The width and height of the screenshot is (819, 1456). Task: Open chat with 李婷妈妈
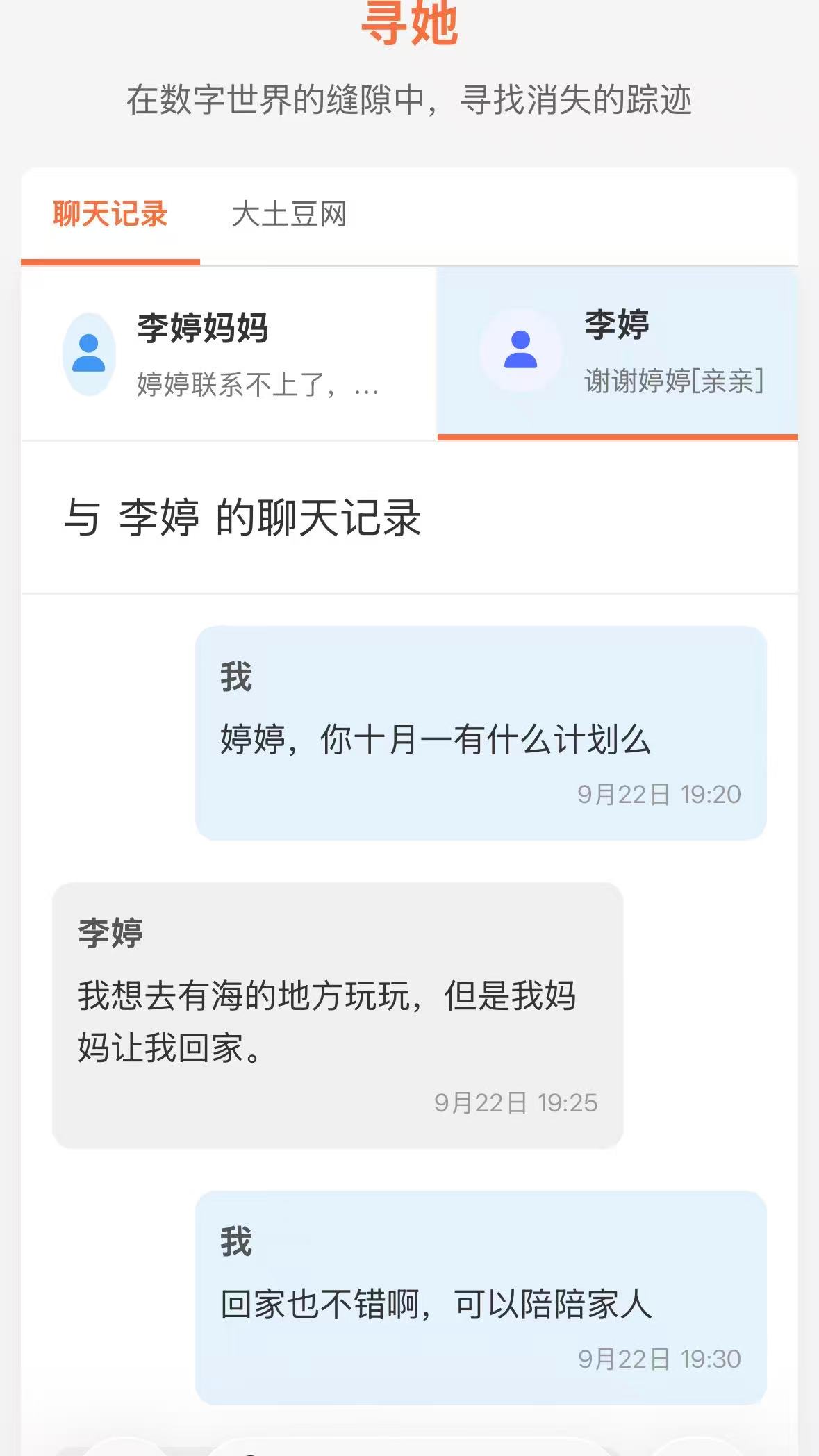click(228, 354)
